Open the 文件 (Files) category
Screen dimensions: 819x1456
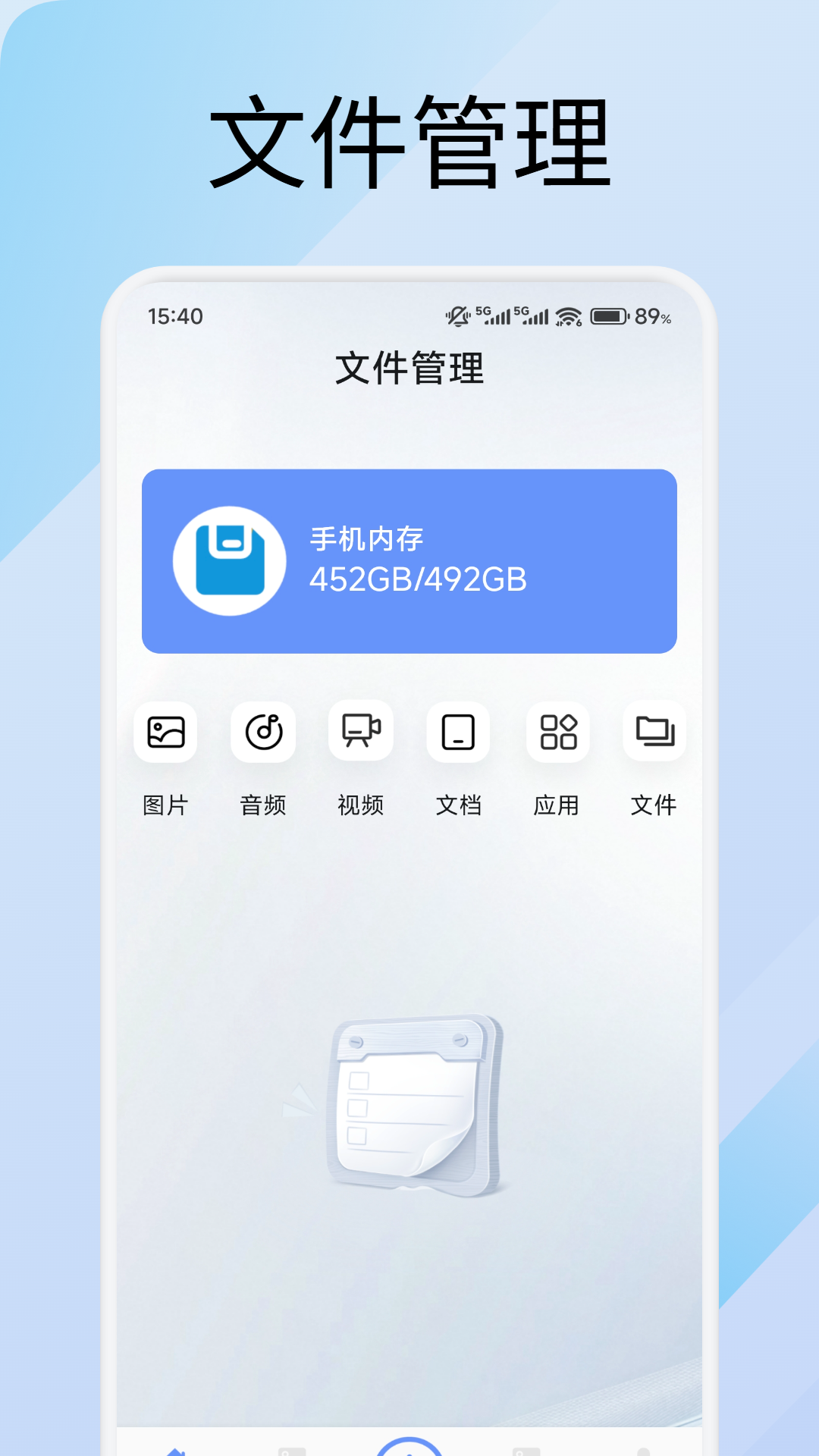pyautogui.click(x=655, y=731)
